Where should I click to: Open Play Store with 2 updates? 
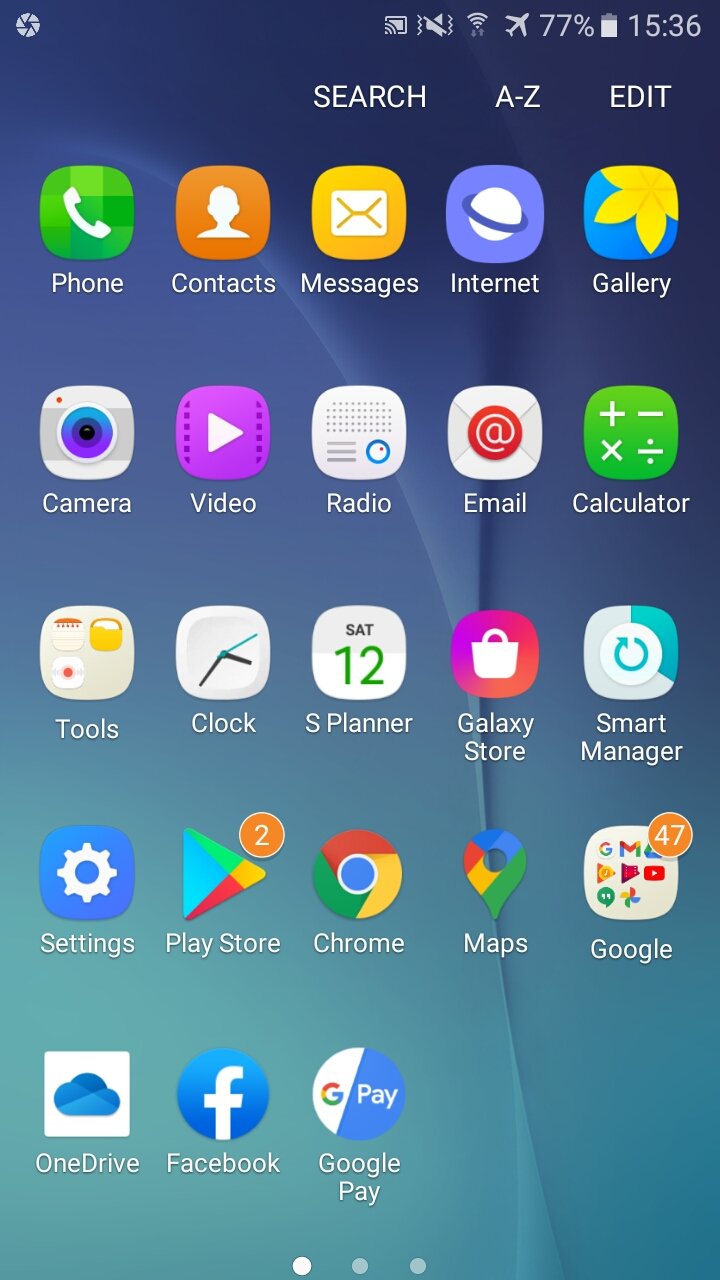tap(223, 874)
